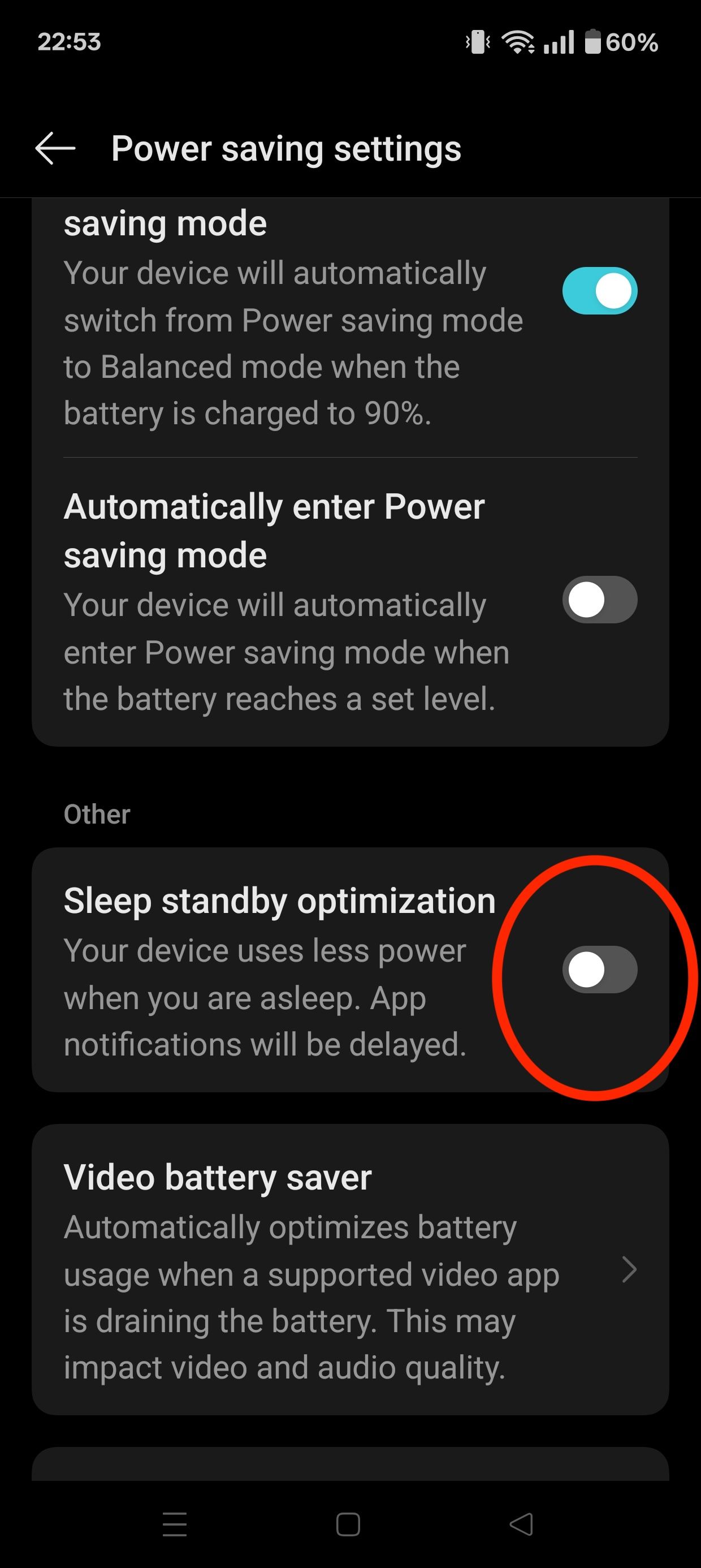This screenshot has width=701, height=1568.
Task: Turn on Sleep standby optimization
Action: tap(599, 969)
